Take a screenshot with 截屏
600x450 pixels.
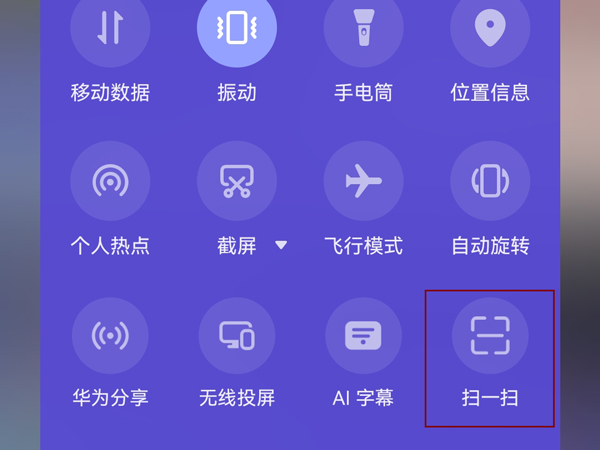point(237,182)
